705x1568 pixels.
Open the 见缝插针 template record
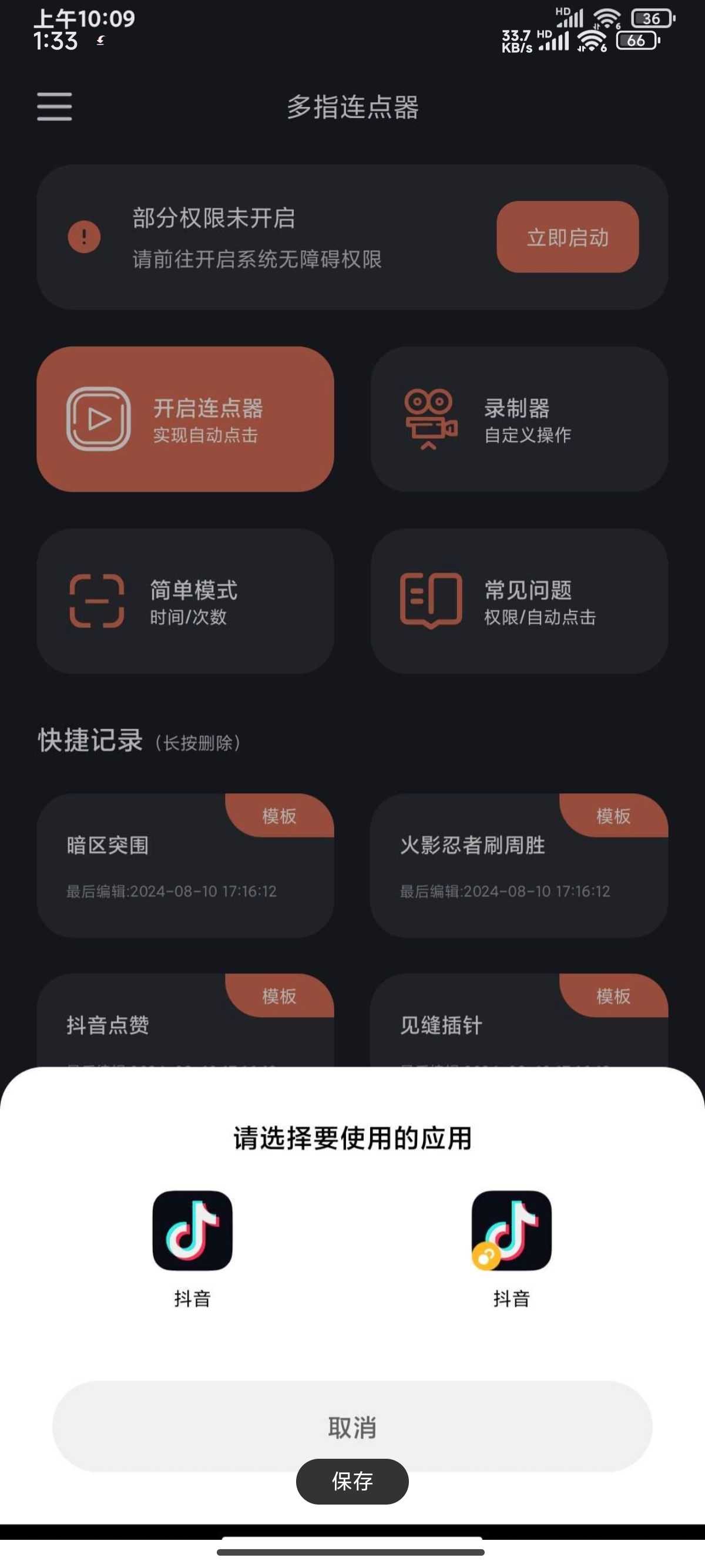pos(519,1020)
